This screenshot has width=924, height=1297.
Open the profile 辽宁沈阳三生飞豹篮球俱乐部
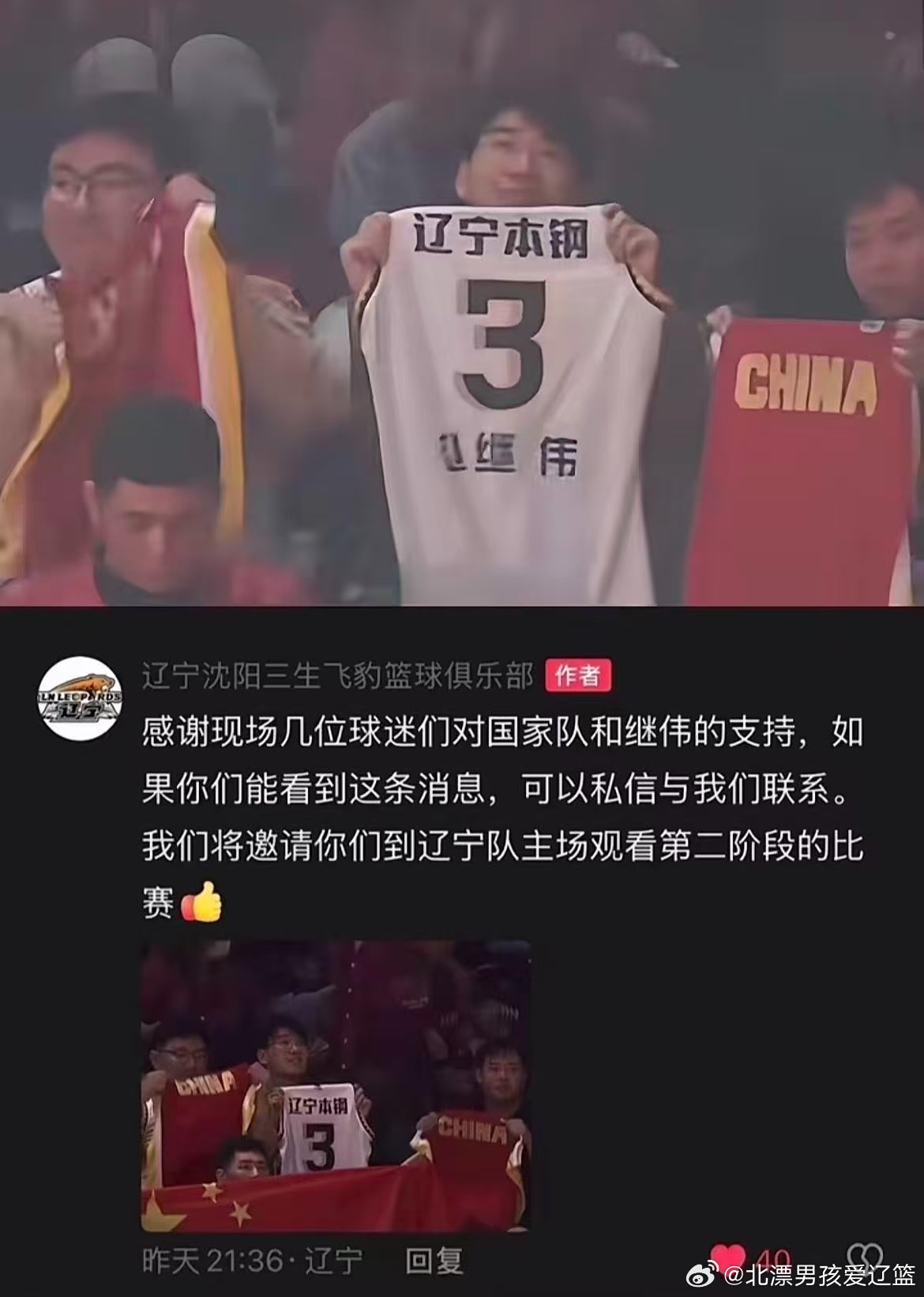click(x=341, y=675)
